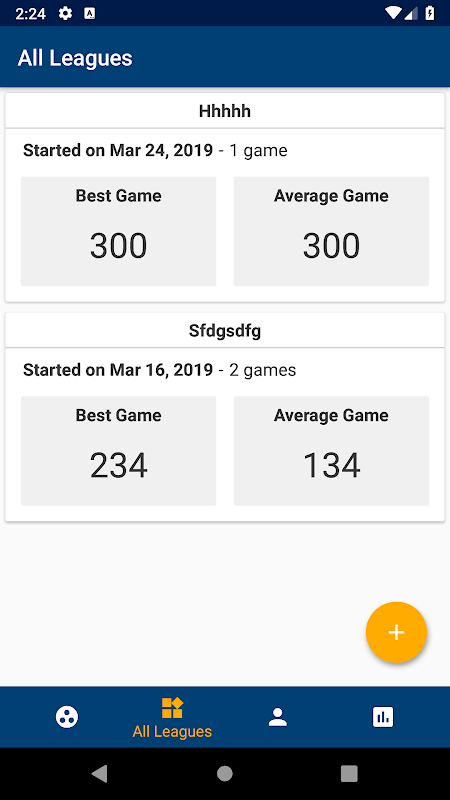Open the Sfdgsdfg league card

point(225,417)
